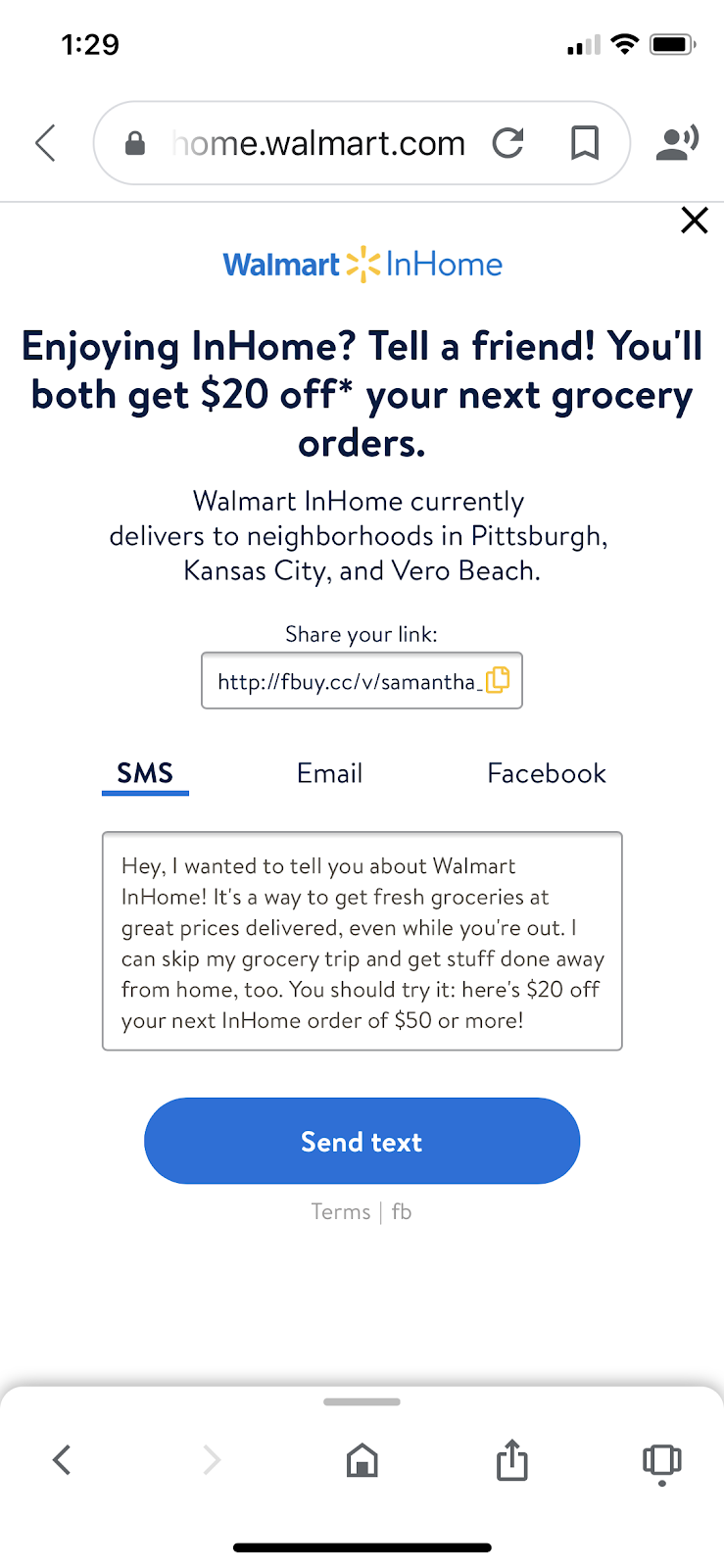Close the InHome referral popup
This screenshot has height=1568, width=724.
tap(694, 220)
